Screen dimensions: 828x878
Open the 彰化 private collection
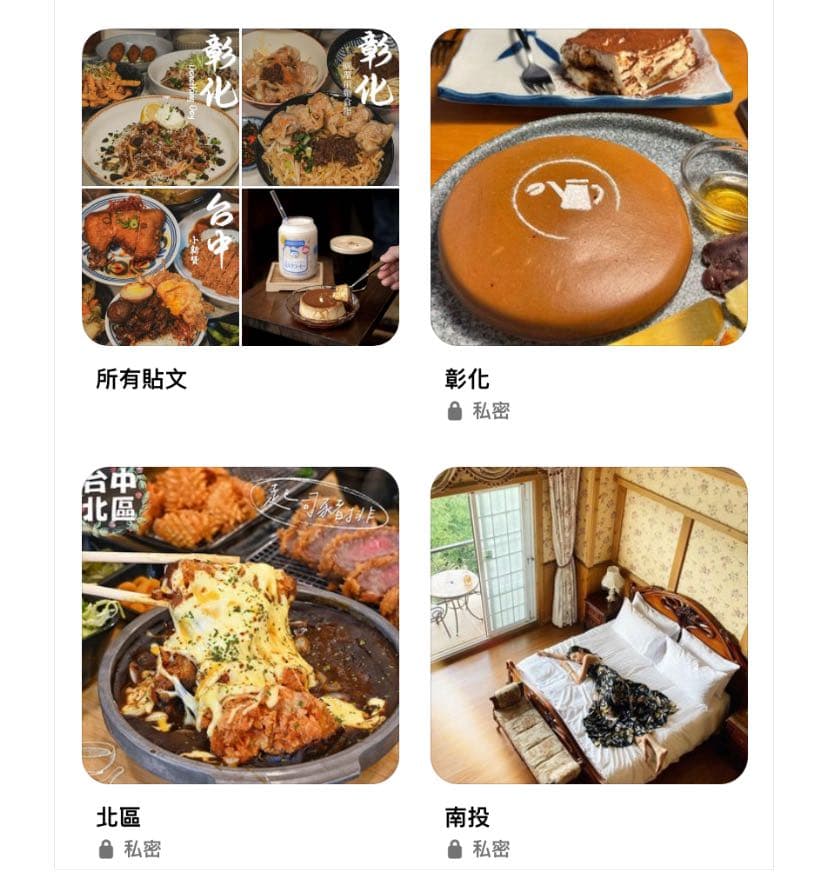pyautogui.click(x=588, y=187)
